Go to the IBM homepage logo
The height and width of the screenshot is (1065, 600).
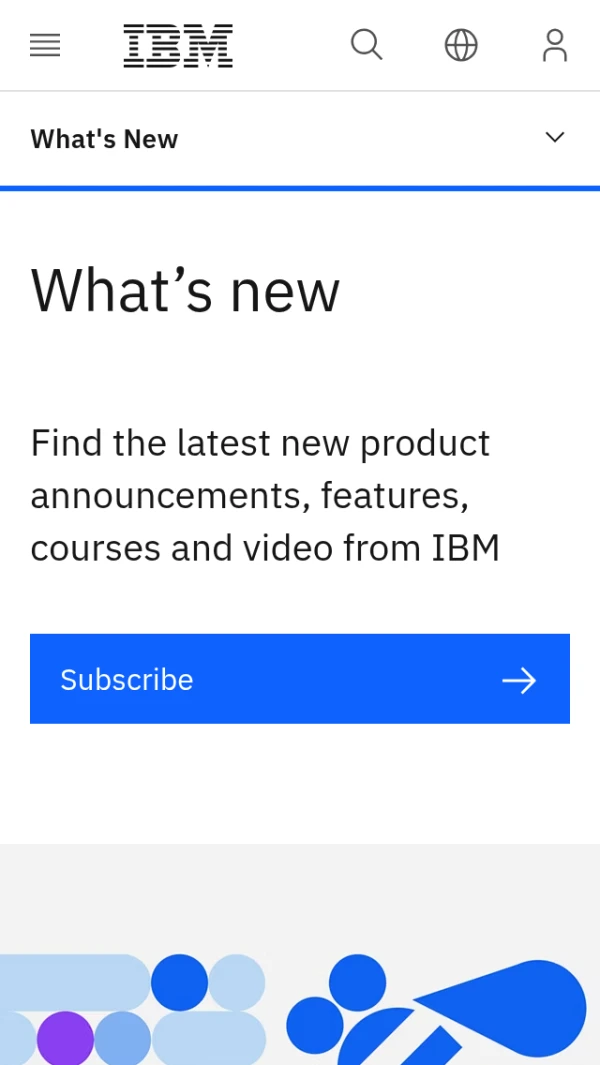pos(178,46)
